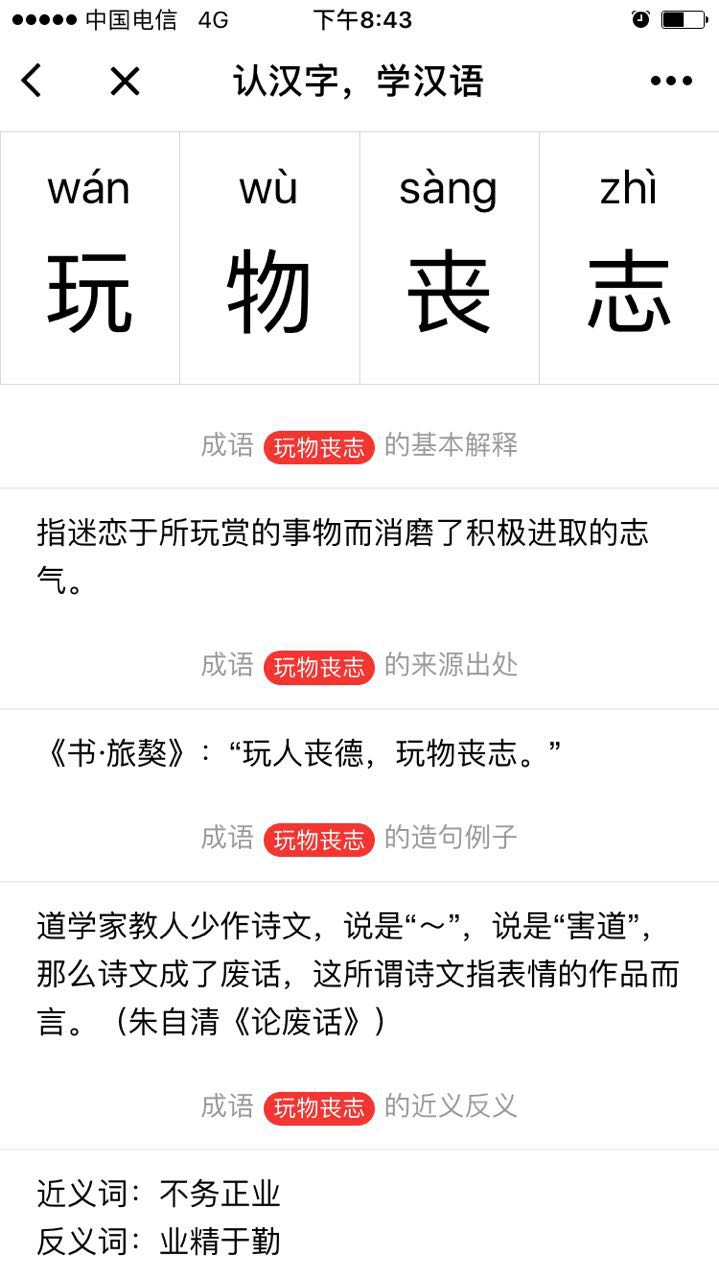Open the character 玩 tile
The width and height of the screenshot is (719, 1280).
(x=90, y=258)
